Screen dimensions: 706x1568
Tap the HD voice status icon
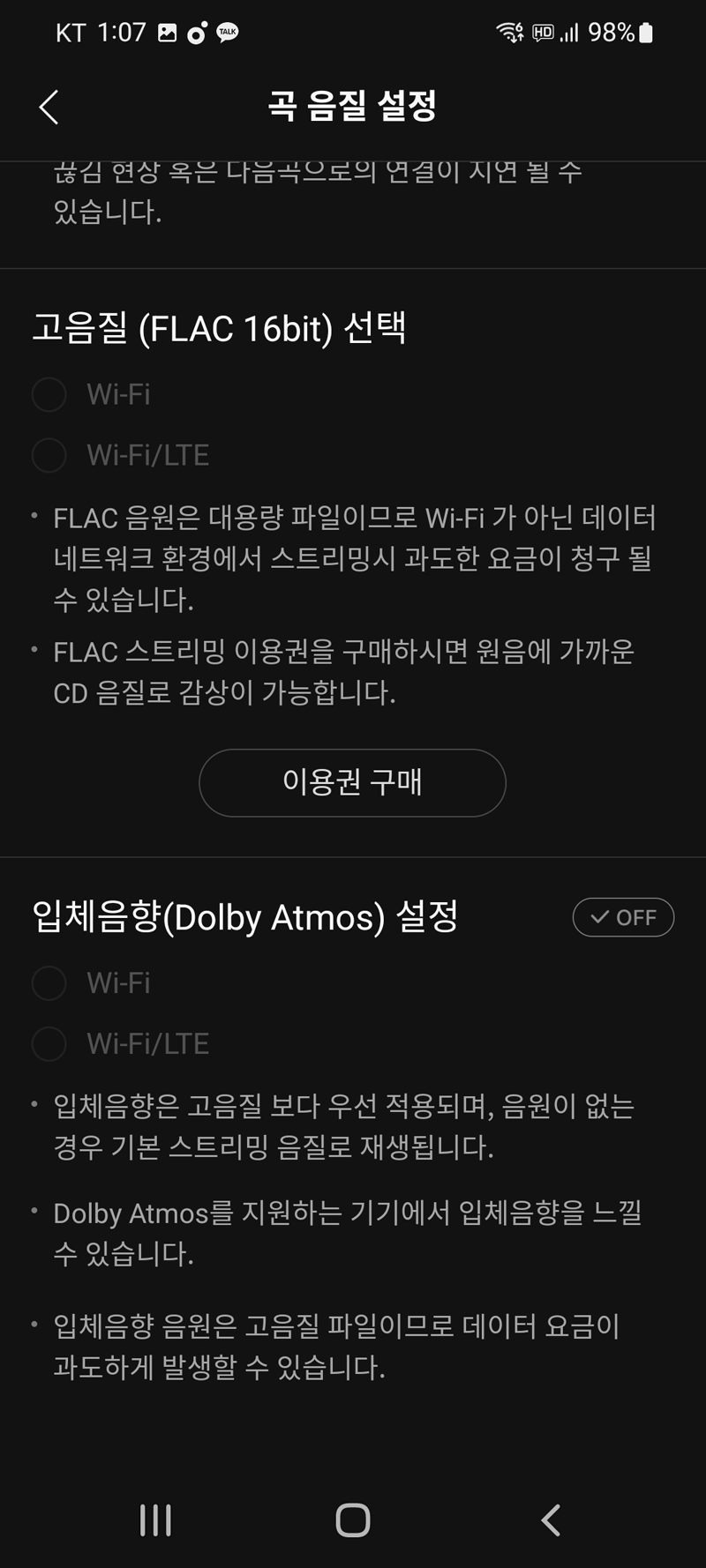point(544,32)
